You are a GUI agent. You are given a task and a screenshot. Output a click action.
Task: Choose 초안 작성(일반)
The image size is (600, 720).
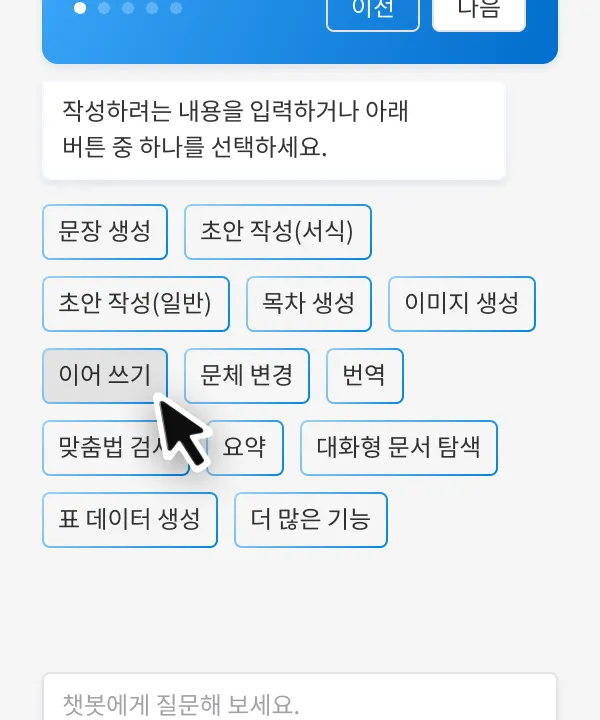coord(136,304)
